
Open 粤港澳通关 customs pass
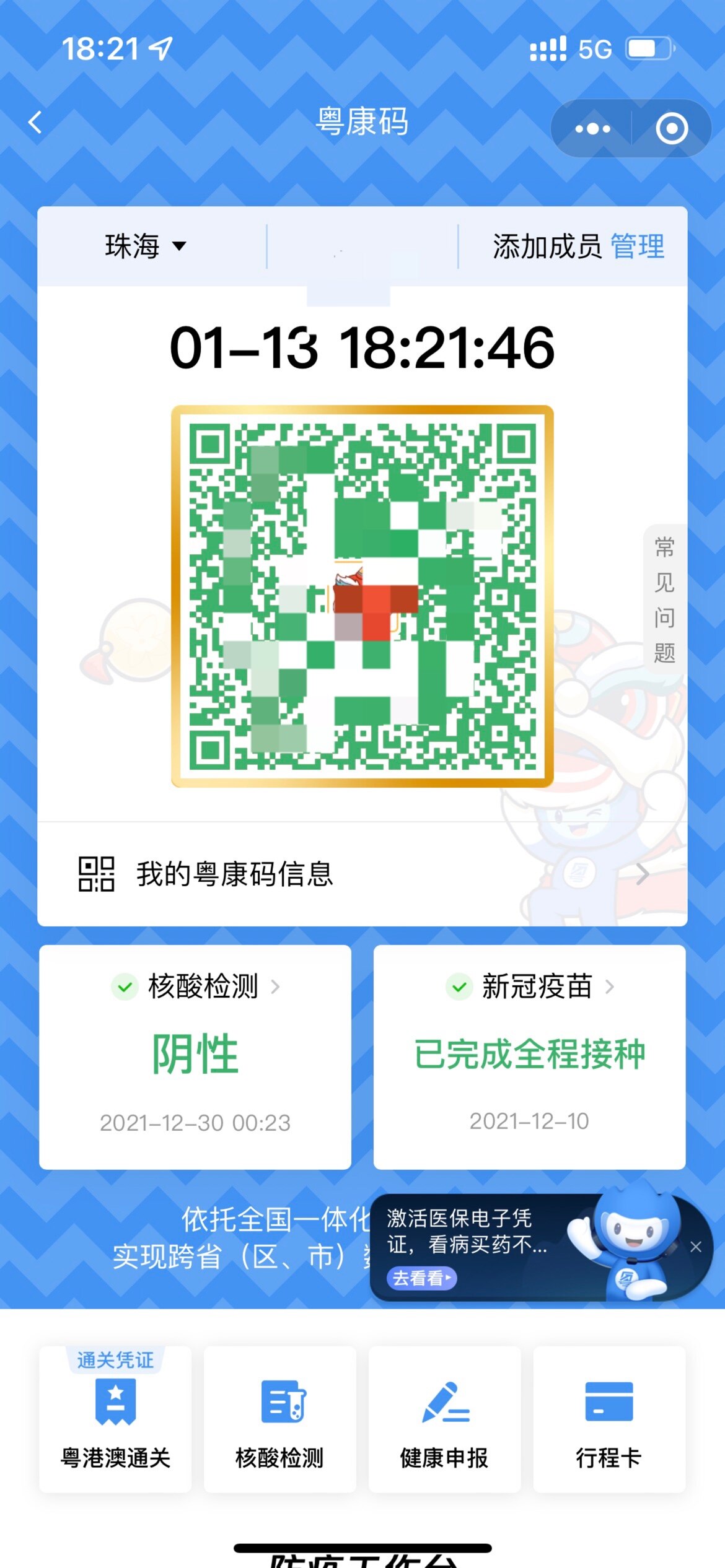point(115,1421)
